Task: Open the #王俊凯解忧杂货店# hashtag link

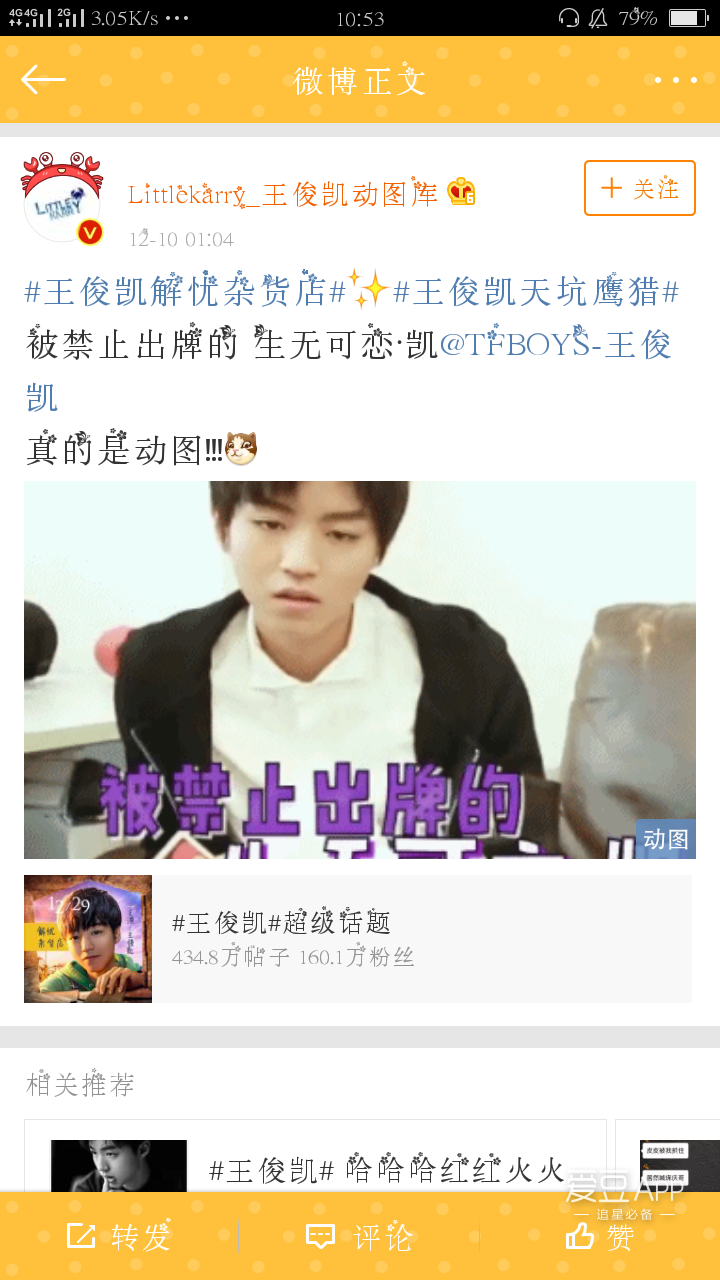Action: (185, 292)
